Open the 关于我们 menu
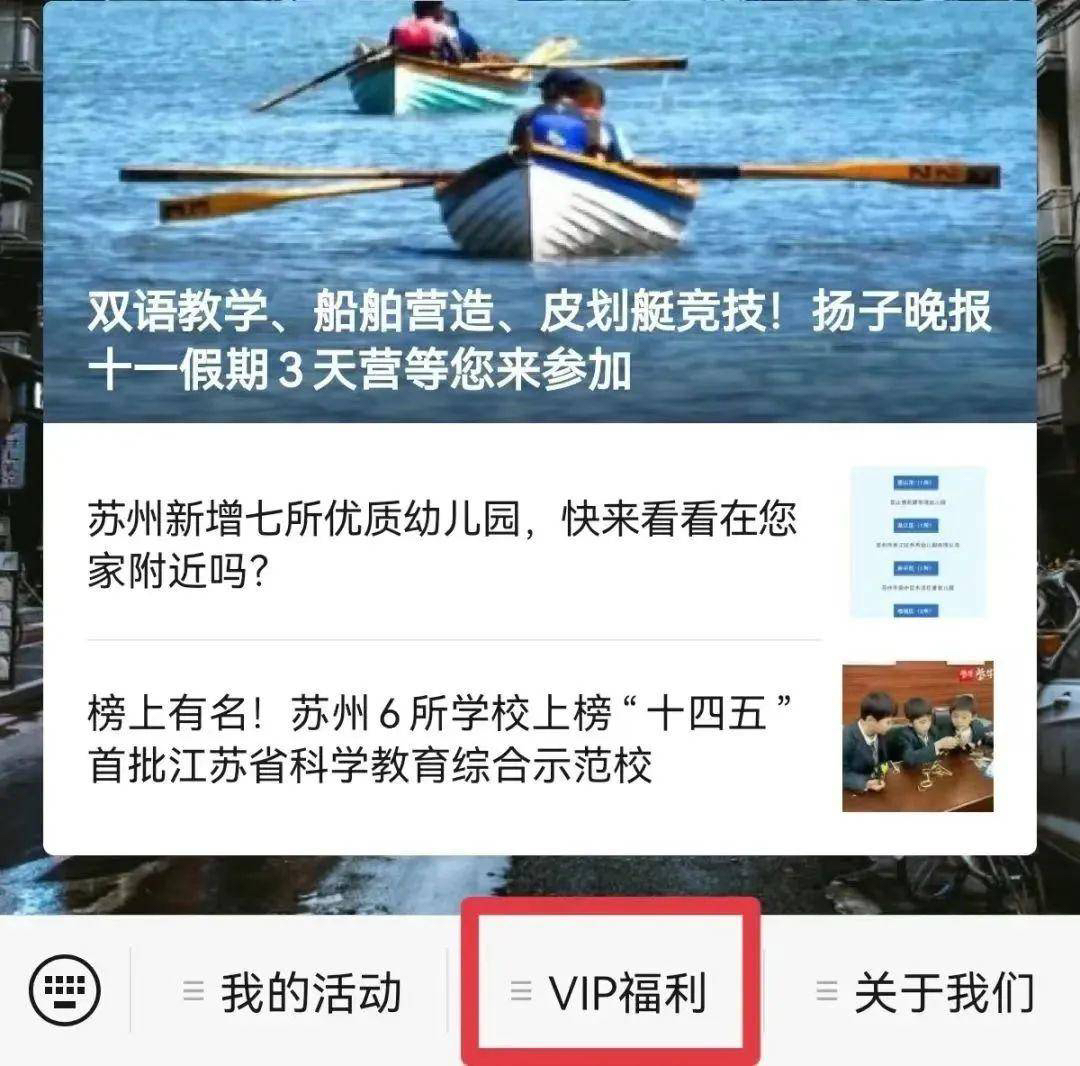 click(925, 993)
